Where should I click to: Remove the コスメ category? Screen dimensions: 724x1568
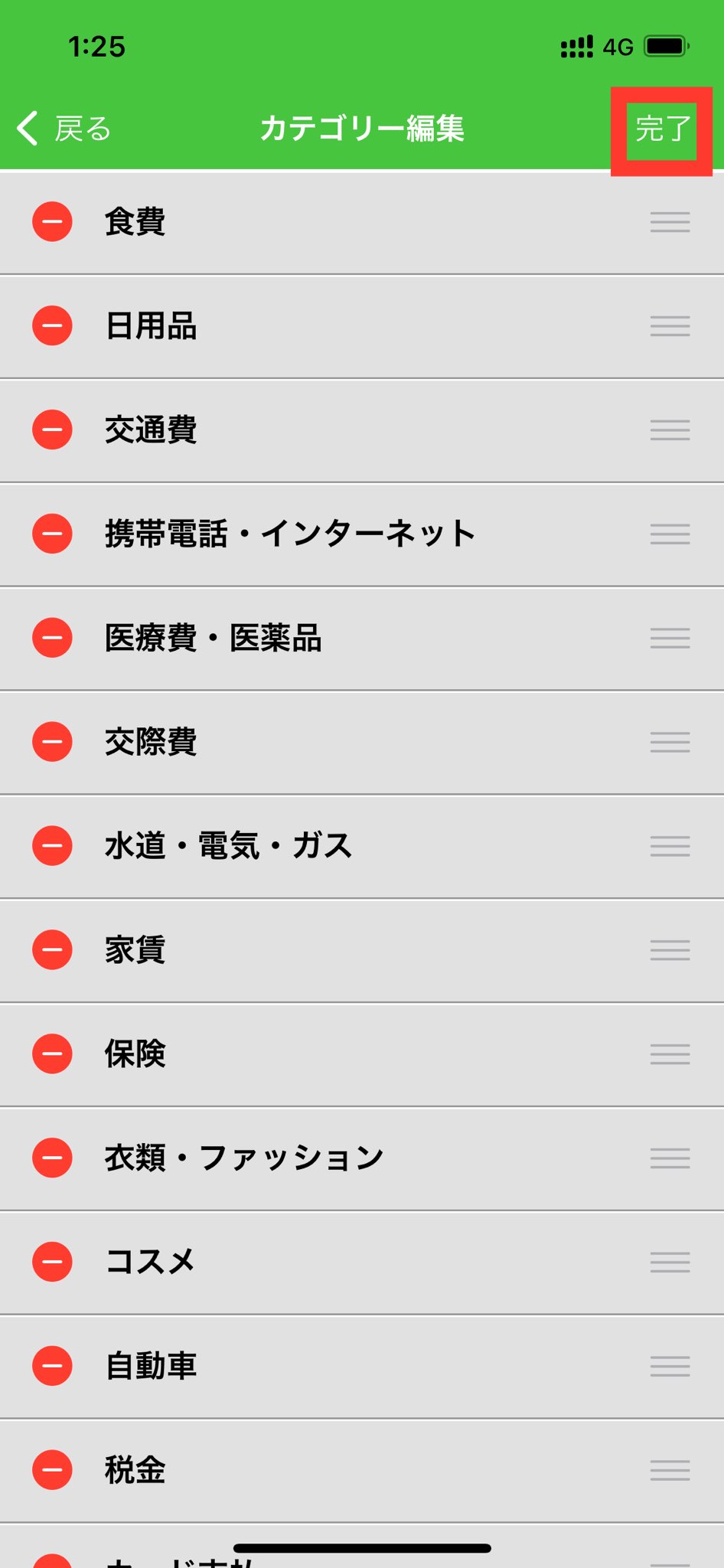tap(52, 1262)
